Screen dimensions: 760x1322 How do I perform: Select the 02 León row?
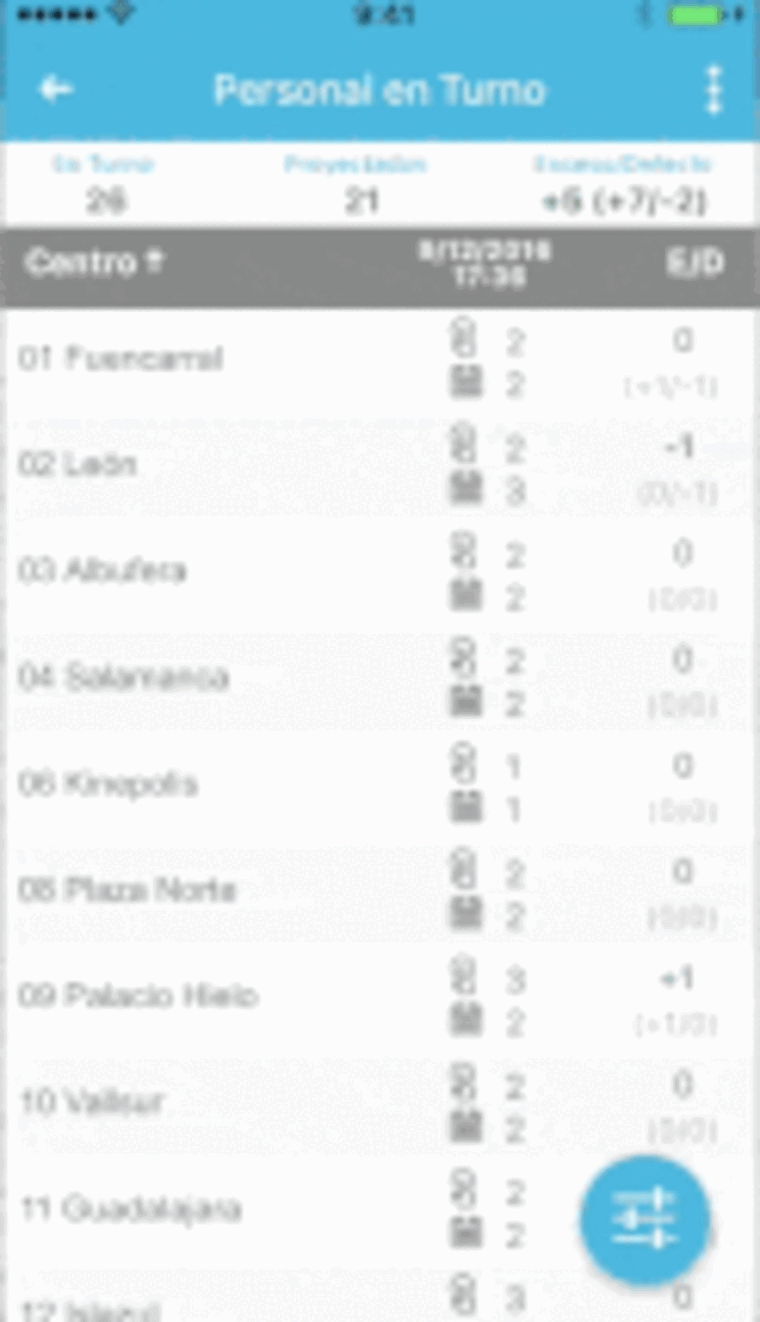pos(380,466)
